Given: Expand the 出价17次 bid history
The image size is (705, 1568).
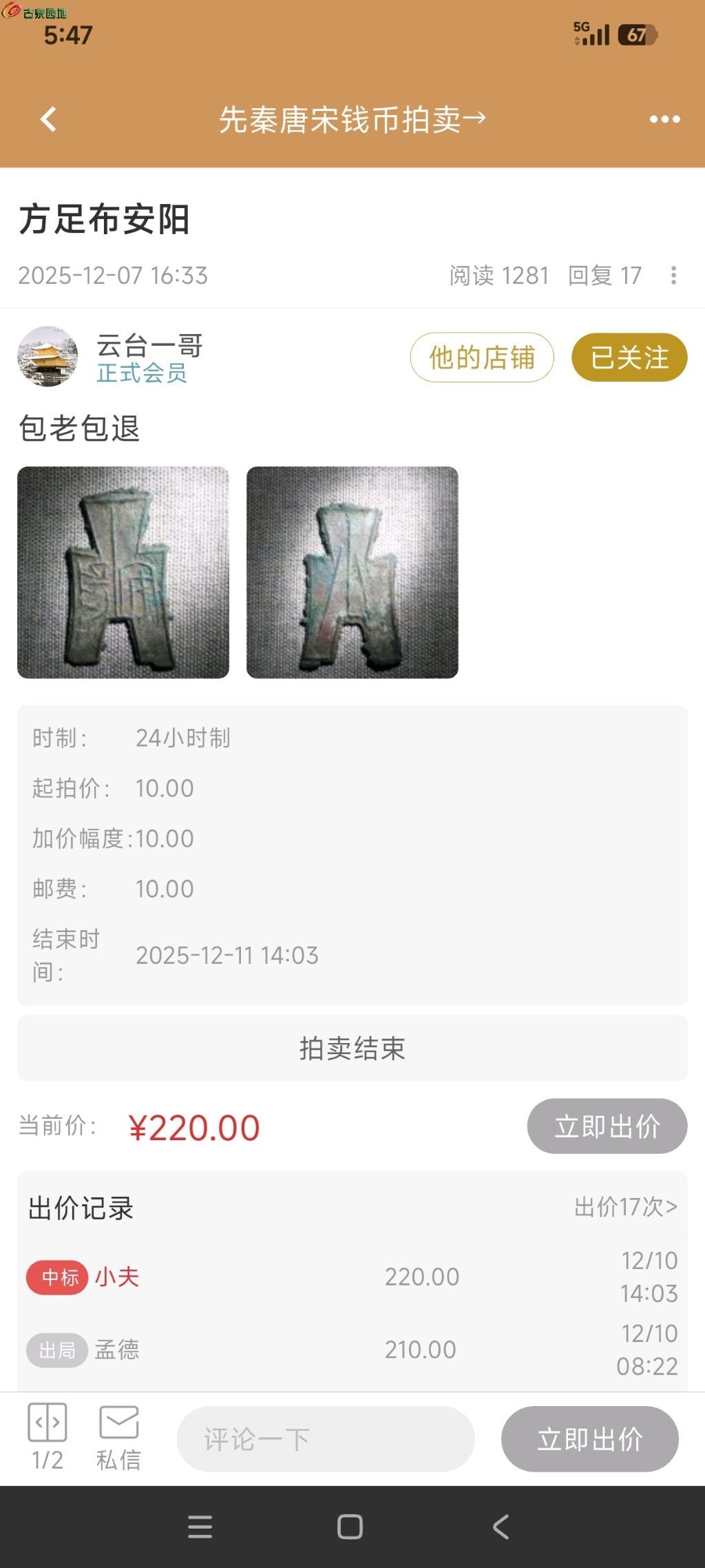Looking at the screenshot, I should click(x=626, y=1206).
